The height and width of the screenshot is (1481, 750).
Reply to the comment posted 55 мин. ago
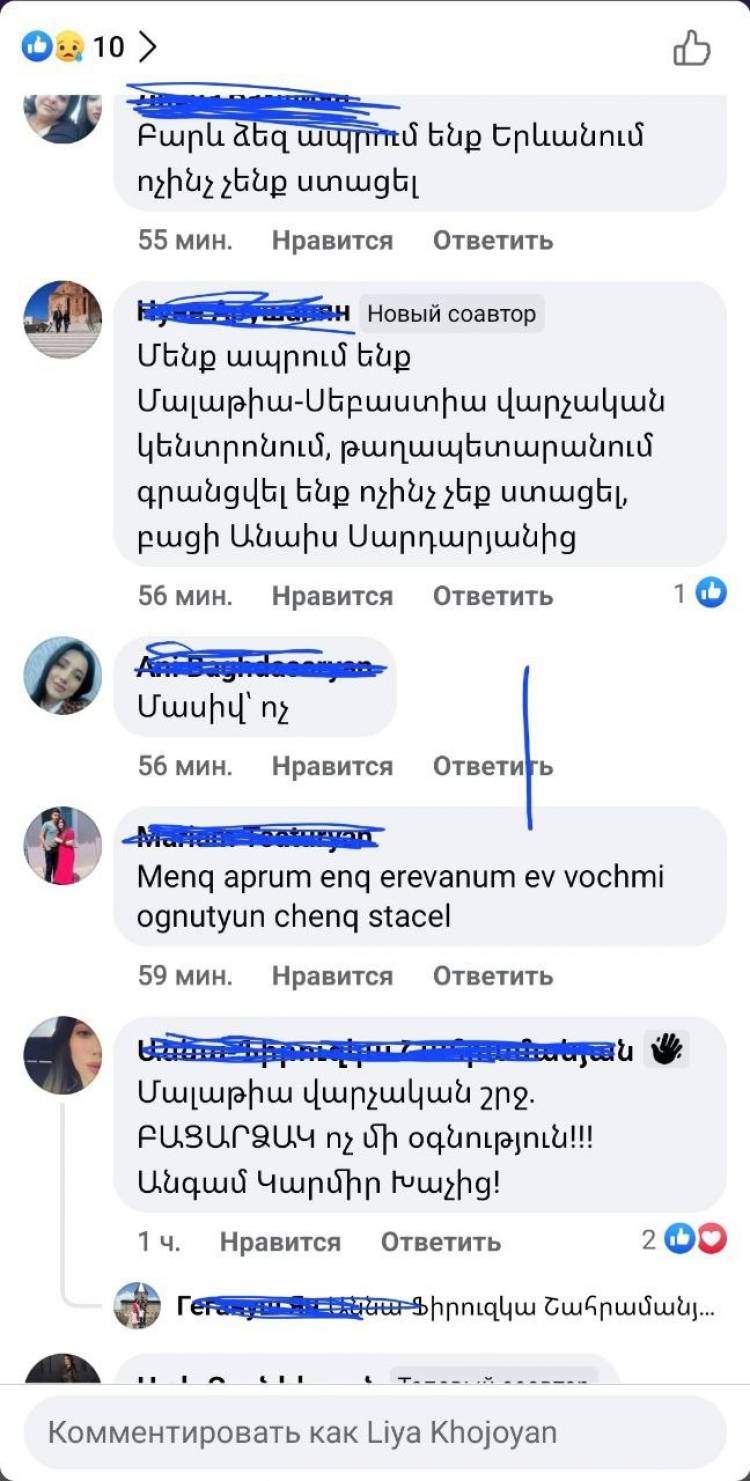coord(492,240)
